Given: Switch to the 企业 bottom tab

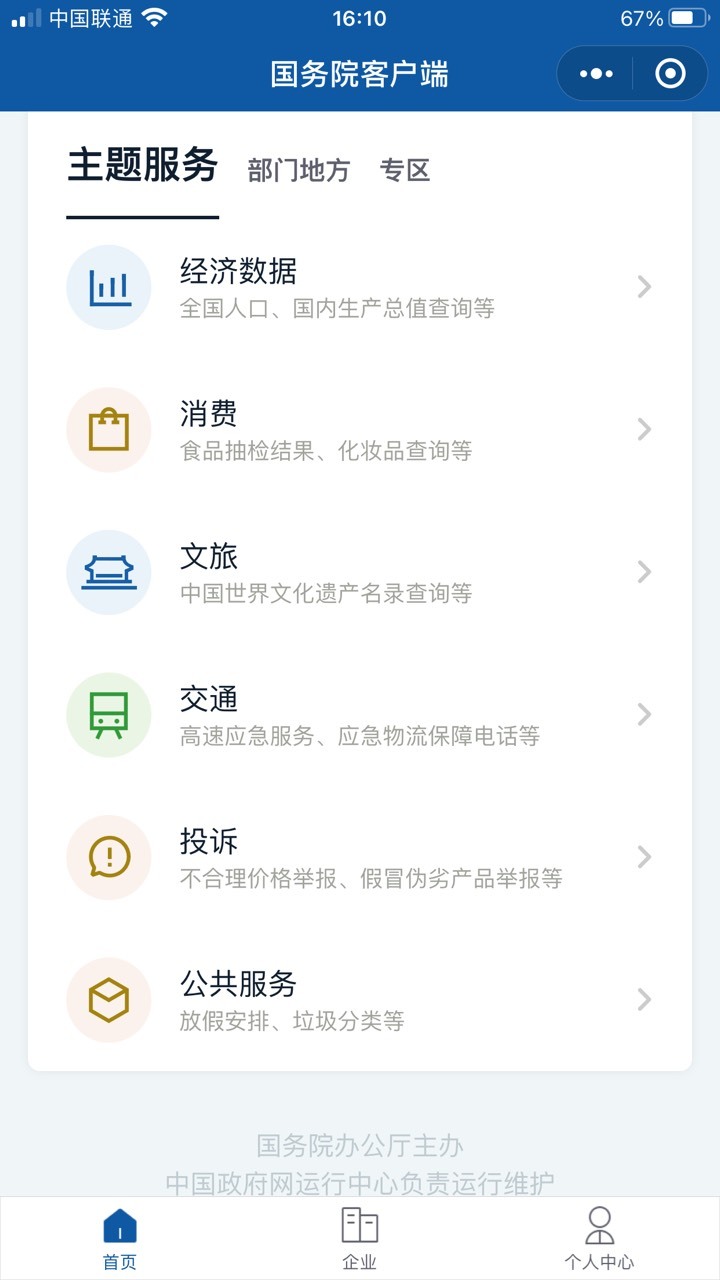Looking at the screenshot, I should coord(360,1239).
